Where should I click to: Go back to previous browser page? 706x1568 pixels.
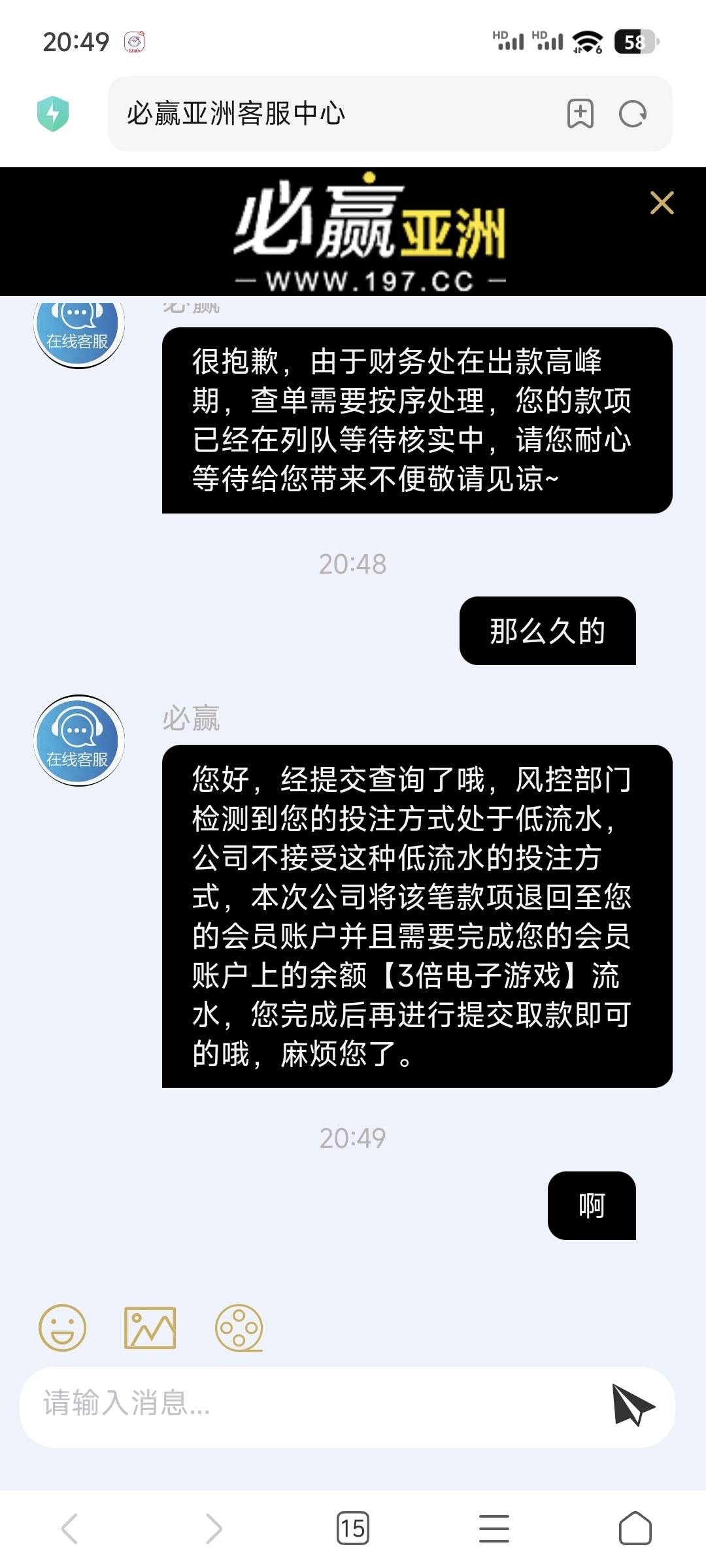pyautogui.click(x=69, y=1528)
